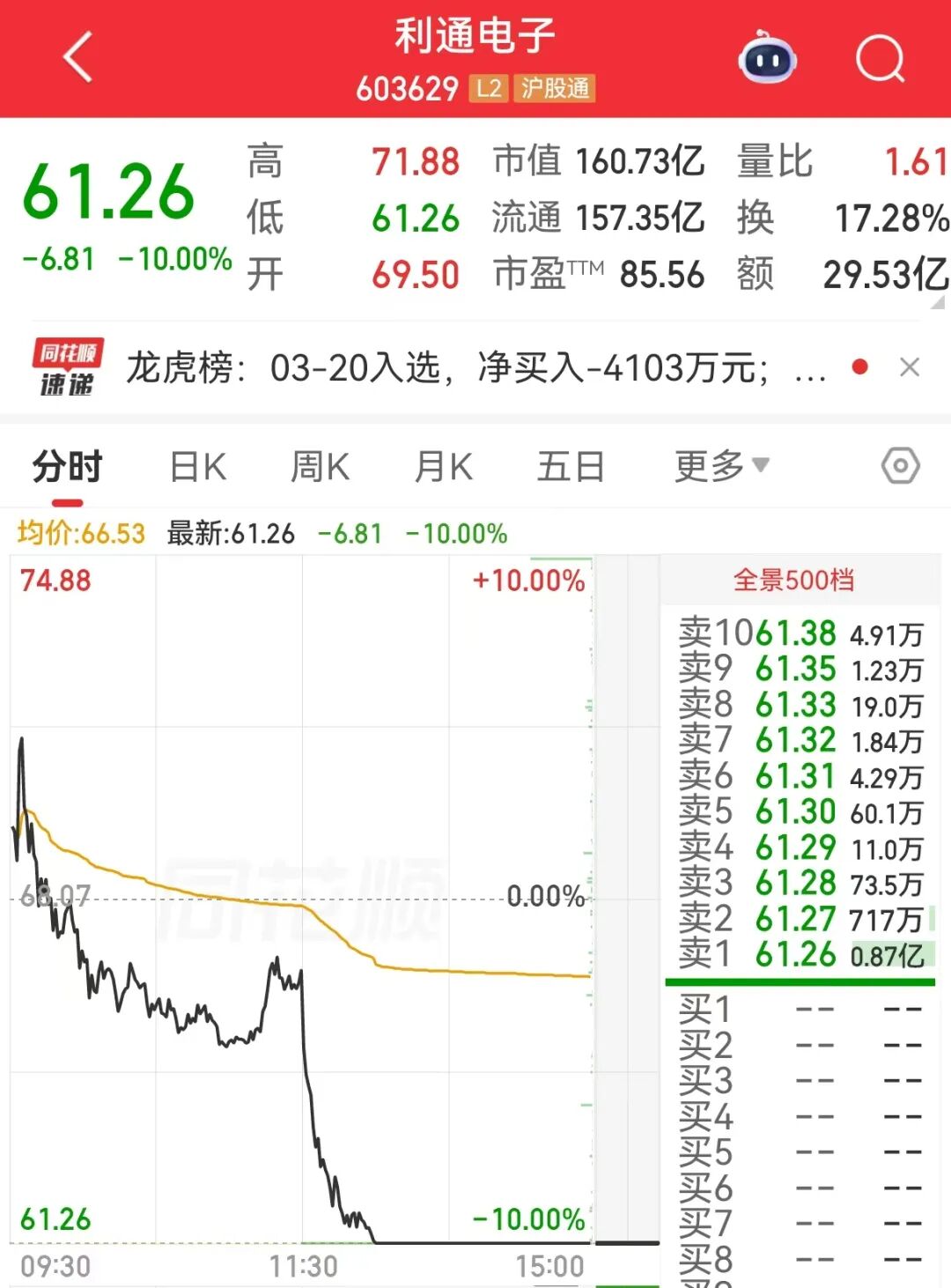Open 全景500档 order book depth
This screenshot has height=1288, width=951.
coord(793,580)
